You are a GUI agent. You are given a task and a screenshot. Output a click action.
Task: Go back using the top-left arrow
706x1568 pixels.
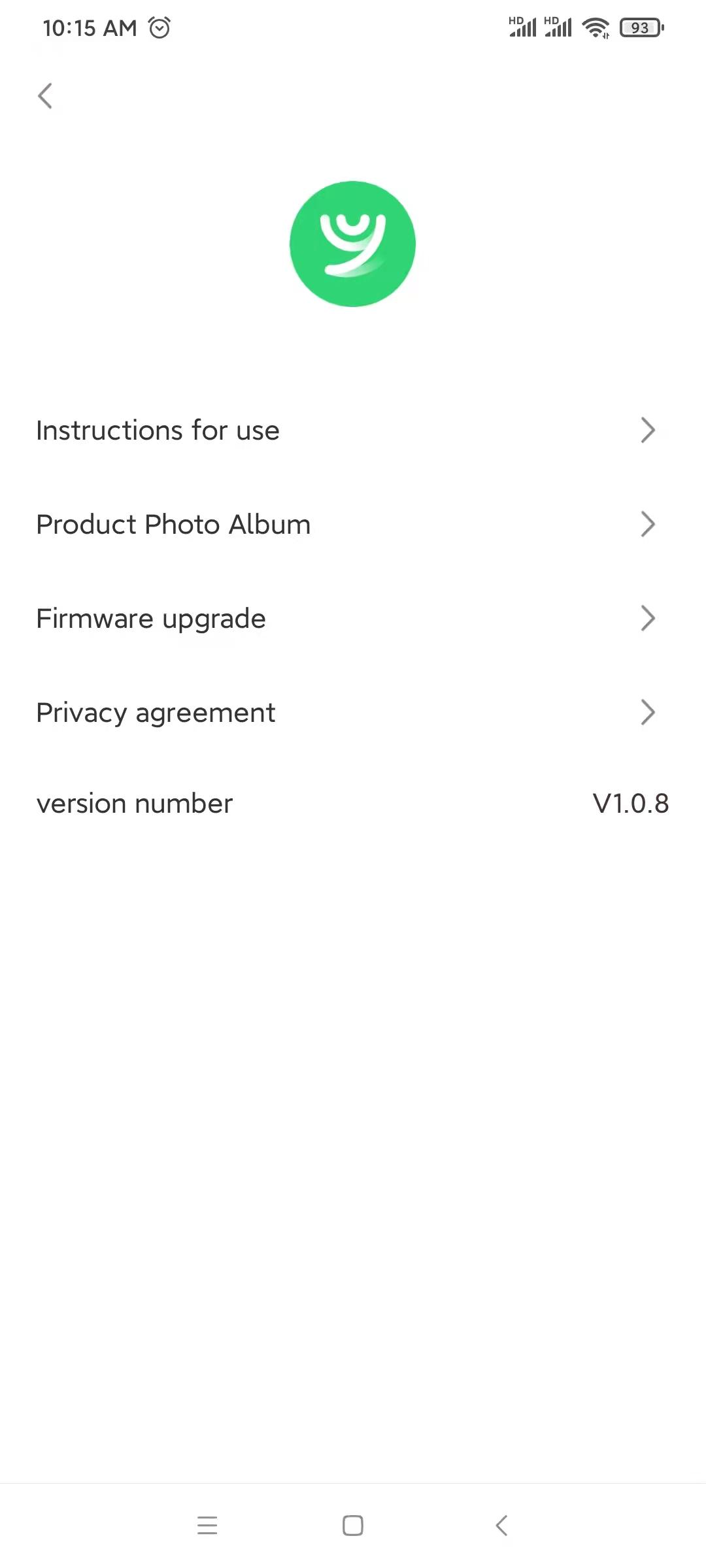[x=45, y=96]
